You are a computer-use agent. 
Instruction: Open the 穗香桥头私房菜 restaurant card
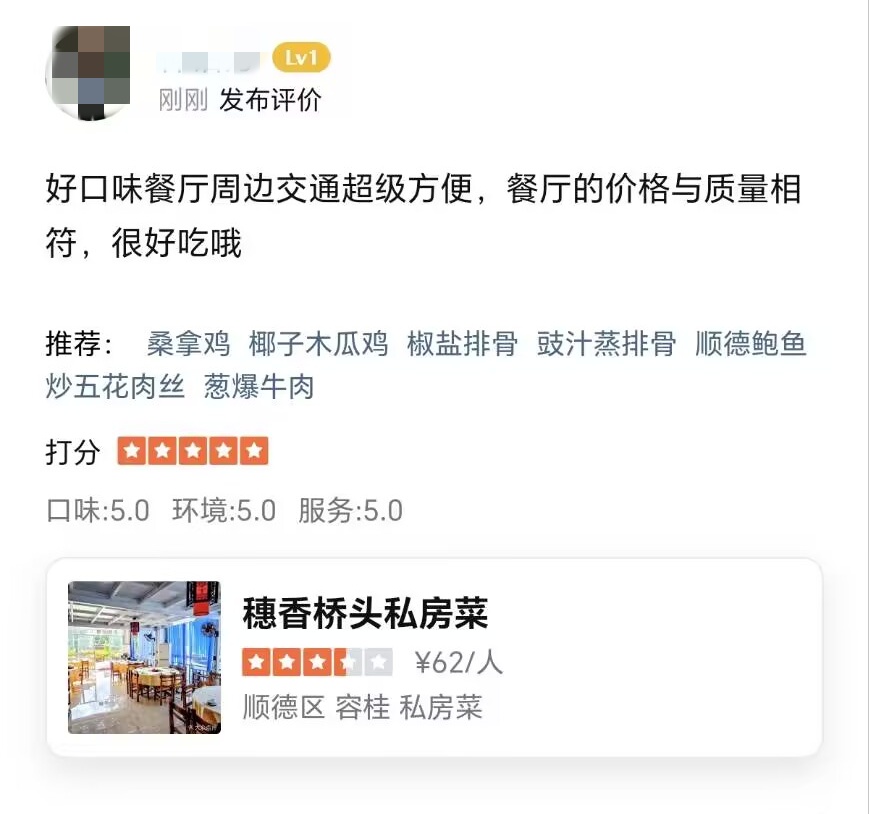click(434, 657)
